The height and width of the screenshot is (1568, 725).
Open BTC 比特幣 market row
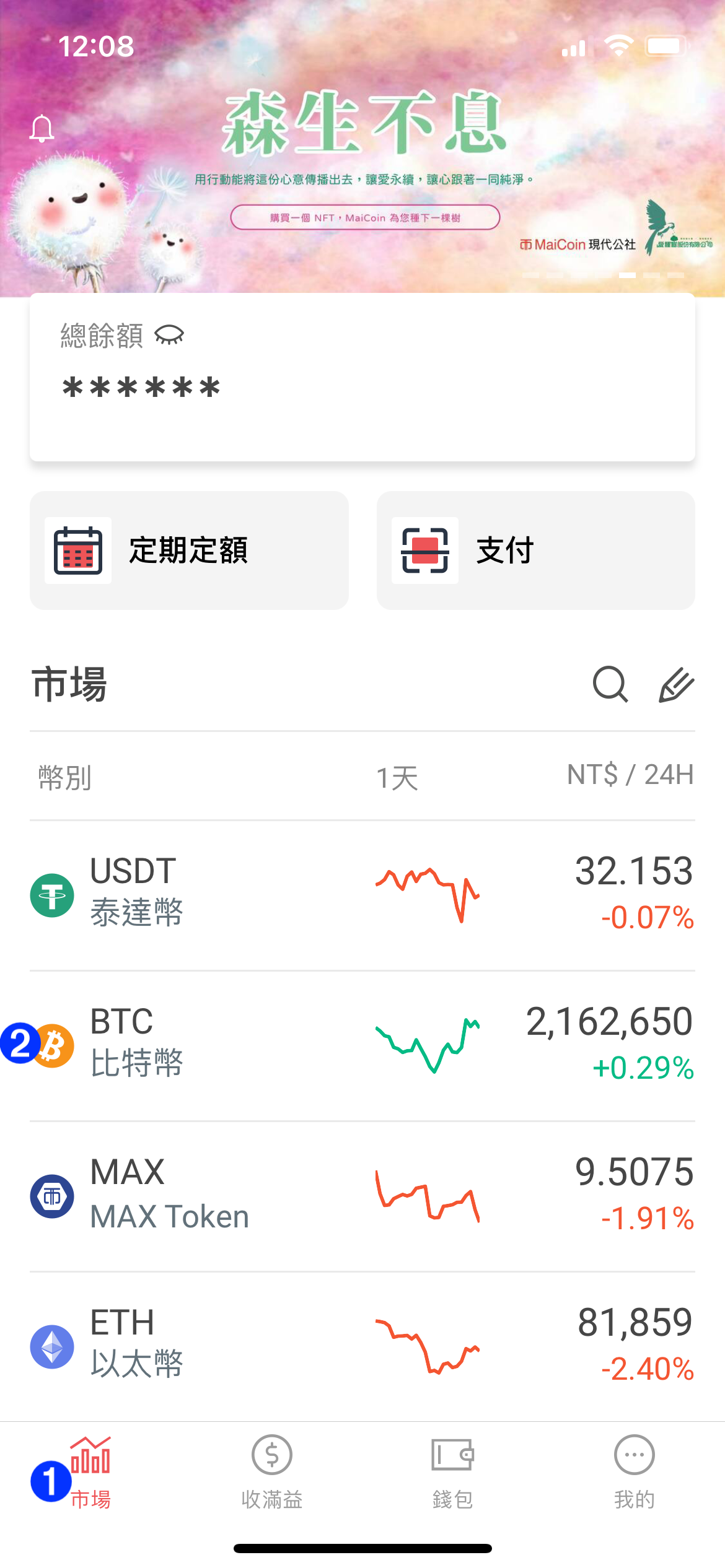point(362,1046)
